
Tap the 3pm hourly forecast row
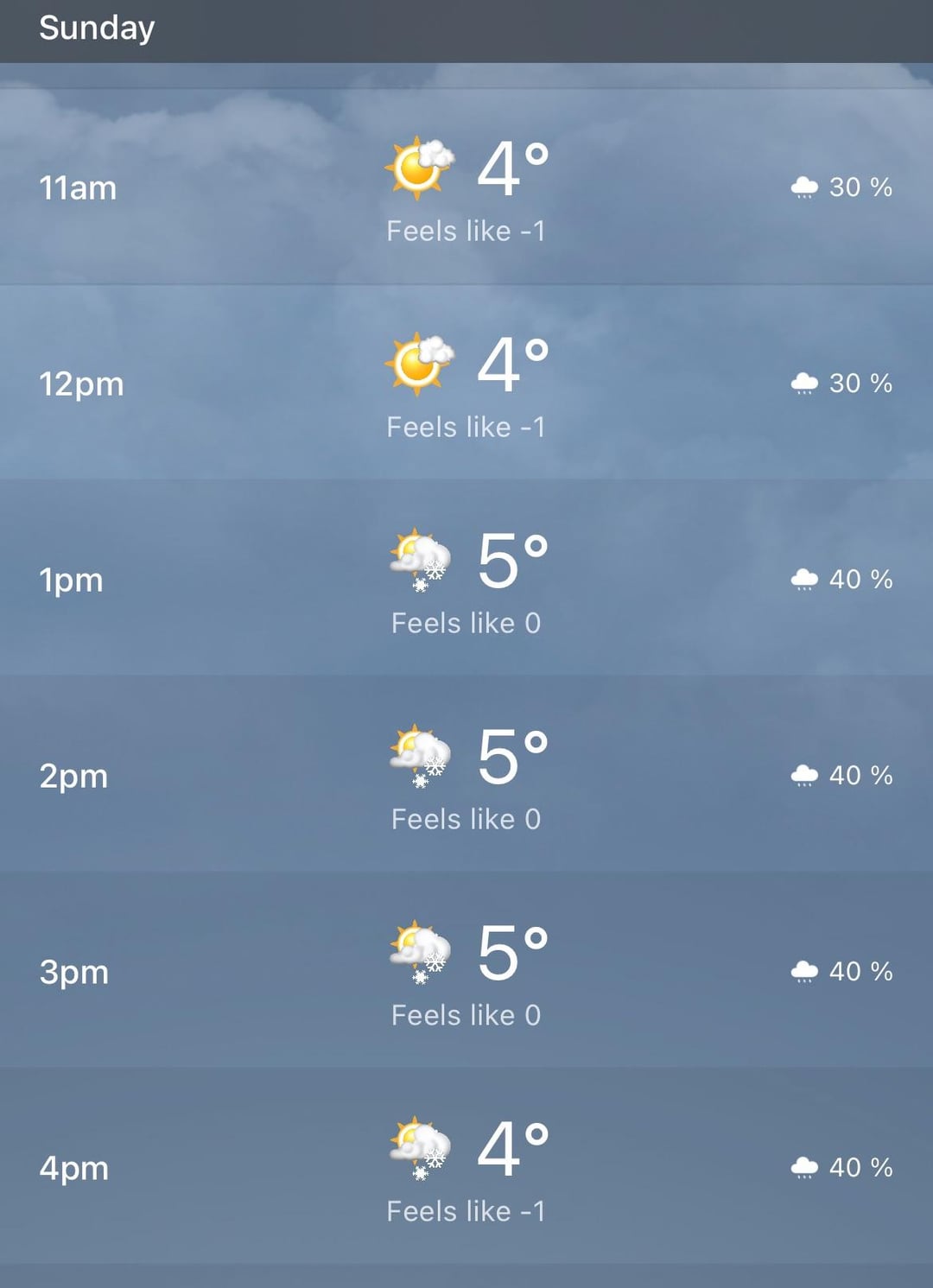(466, 971)
